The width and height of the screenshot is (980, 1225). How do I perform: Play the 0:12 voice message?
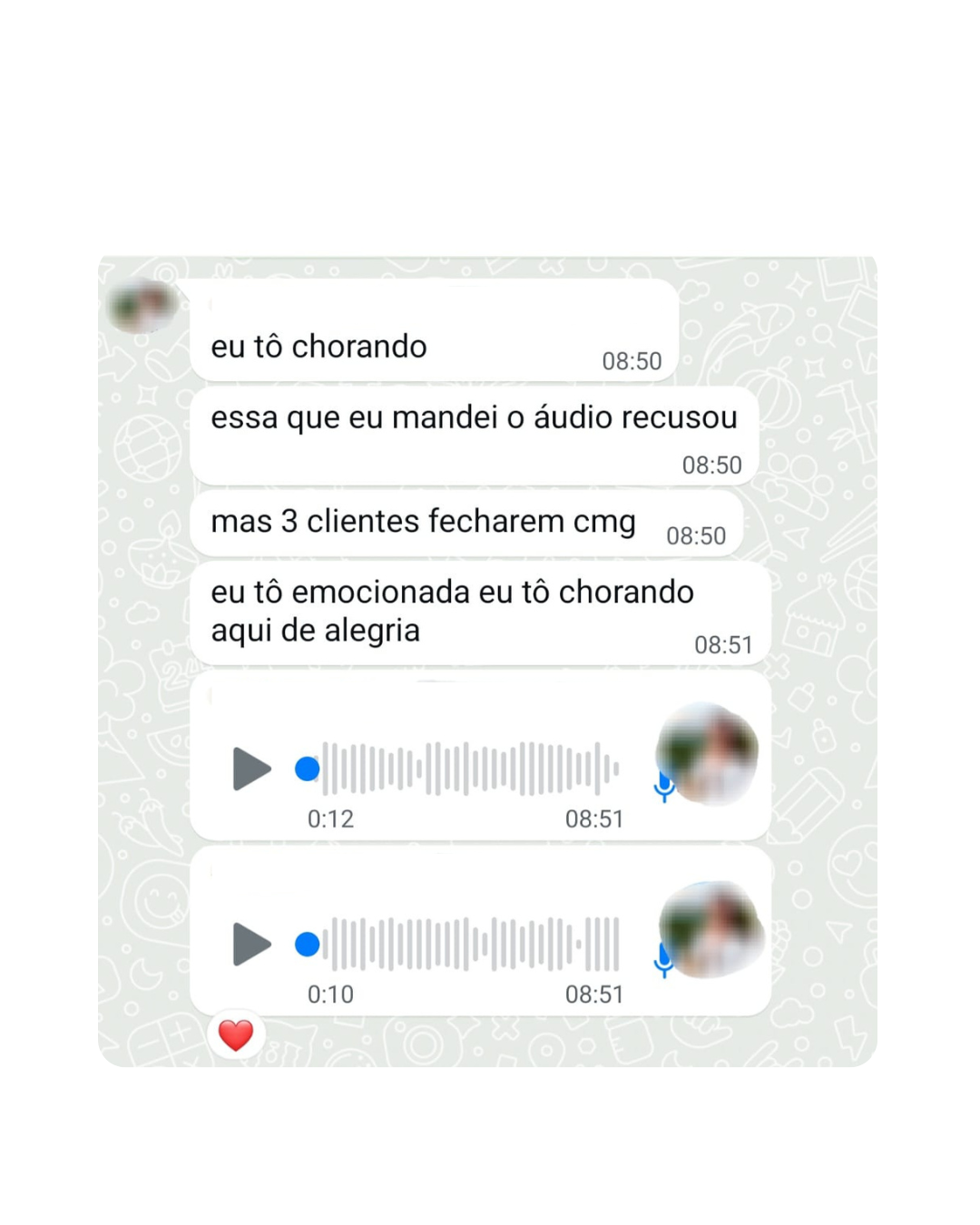(251, 769)
